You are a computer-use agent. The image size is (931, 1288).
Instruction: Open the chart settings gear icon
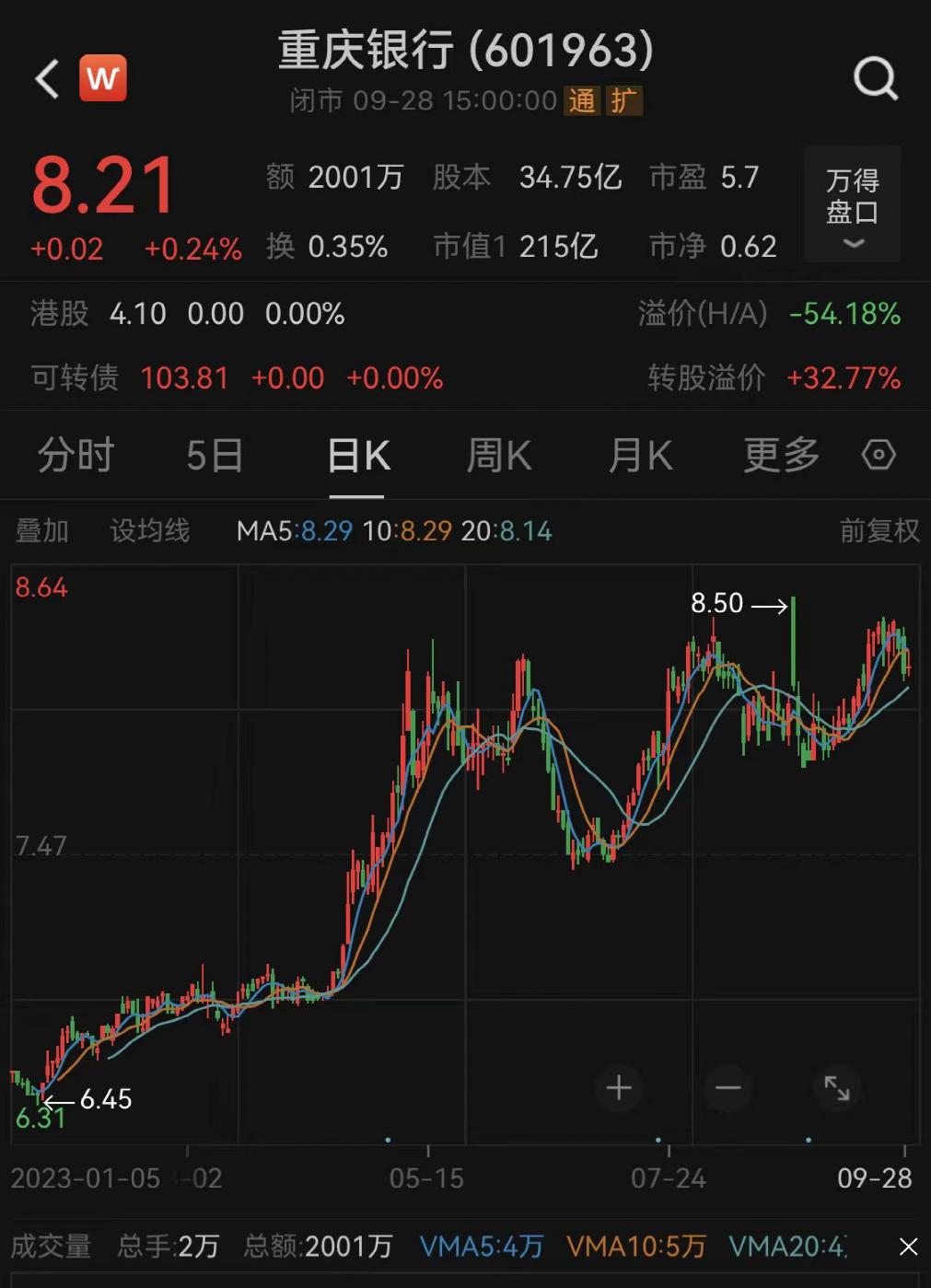[877, 456]
